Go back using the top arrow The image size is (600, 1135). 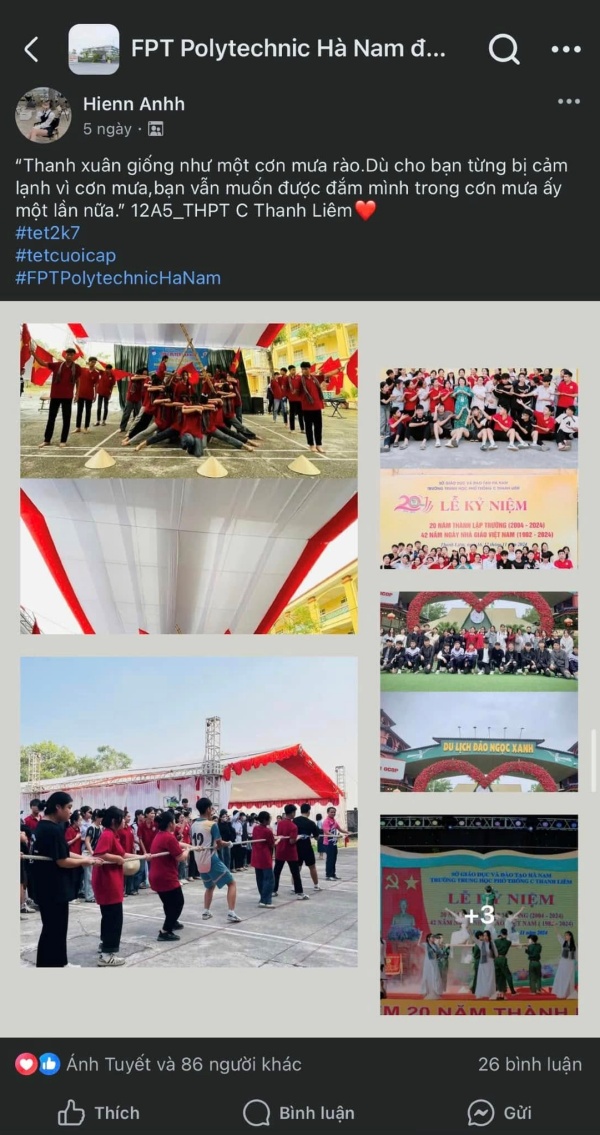31,49
